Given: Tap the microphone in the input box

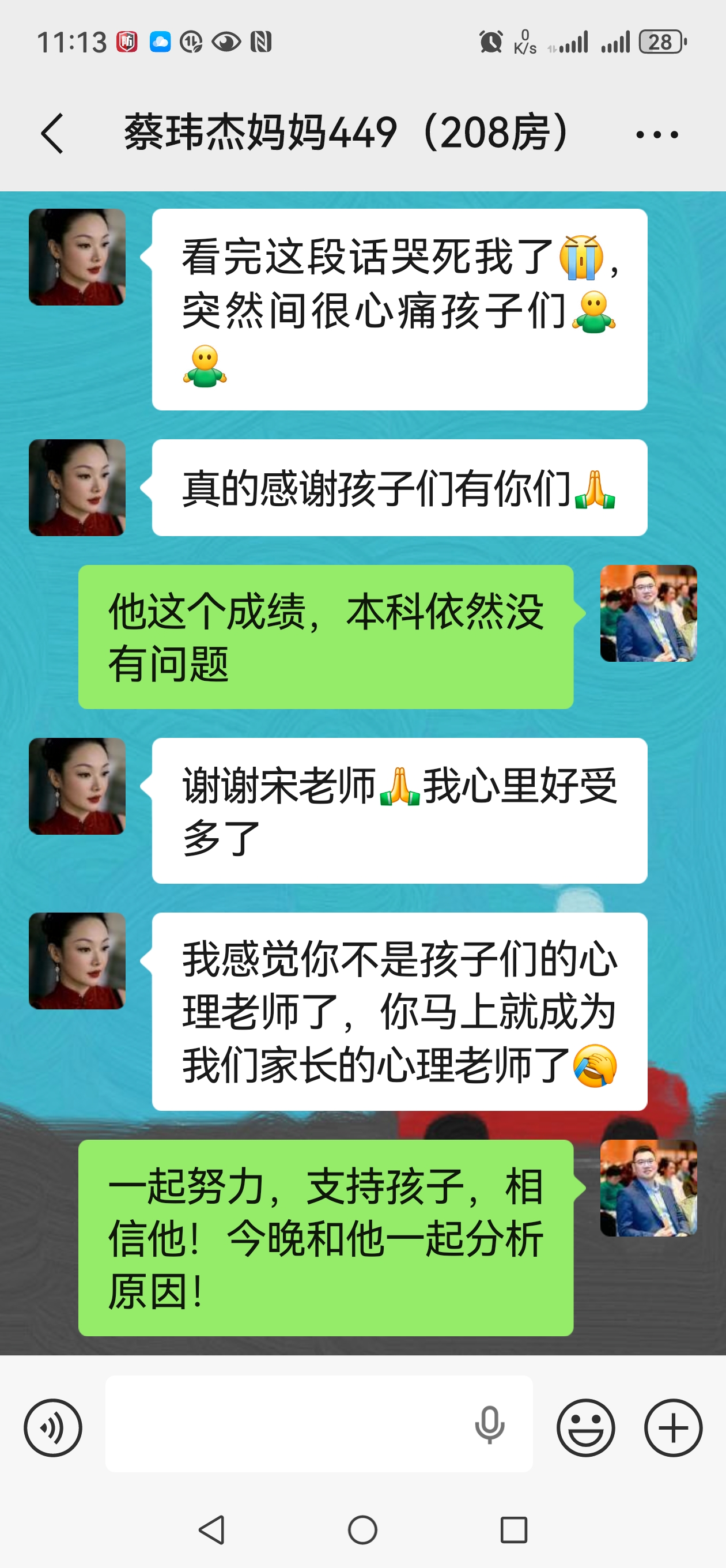Looking at the screenshot, I should [489, 1426].
